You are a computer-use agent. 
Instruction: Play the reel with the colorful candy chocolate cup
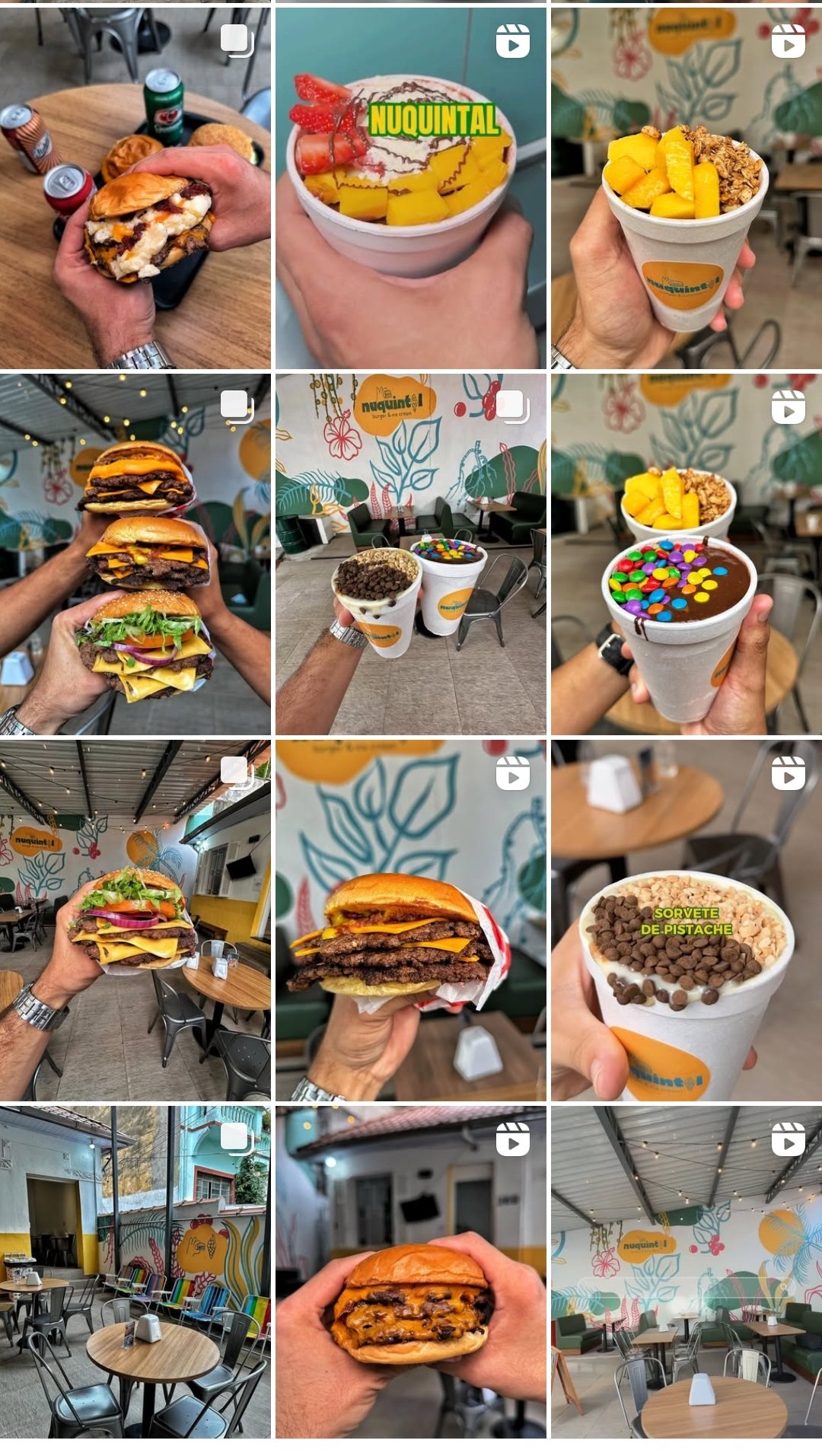point(686,554)
